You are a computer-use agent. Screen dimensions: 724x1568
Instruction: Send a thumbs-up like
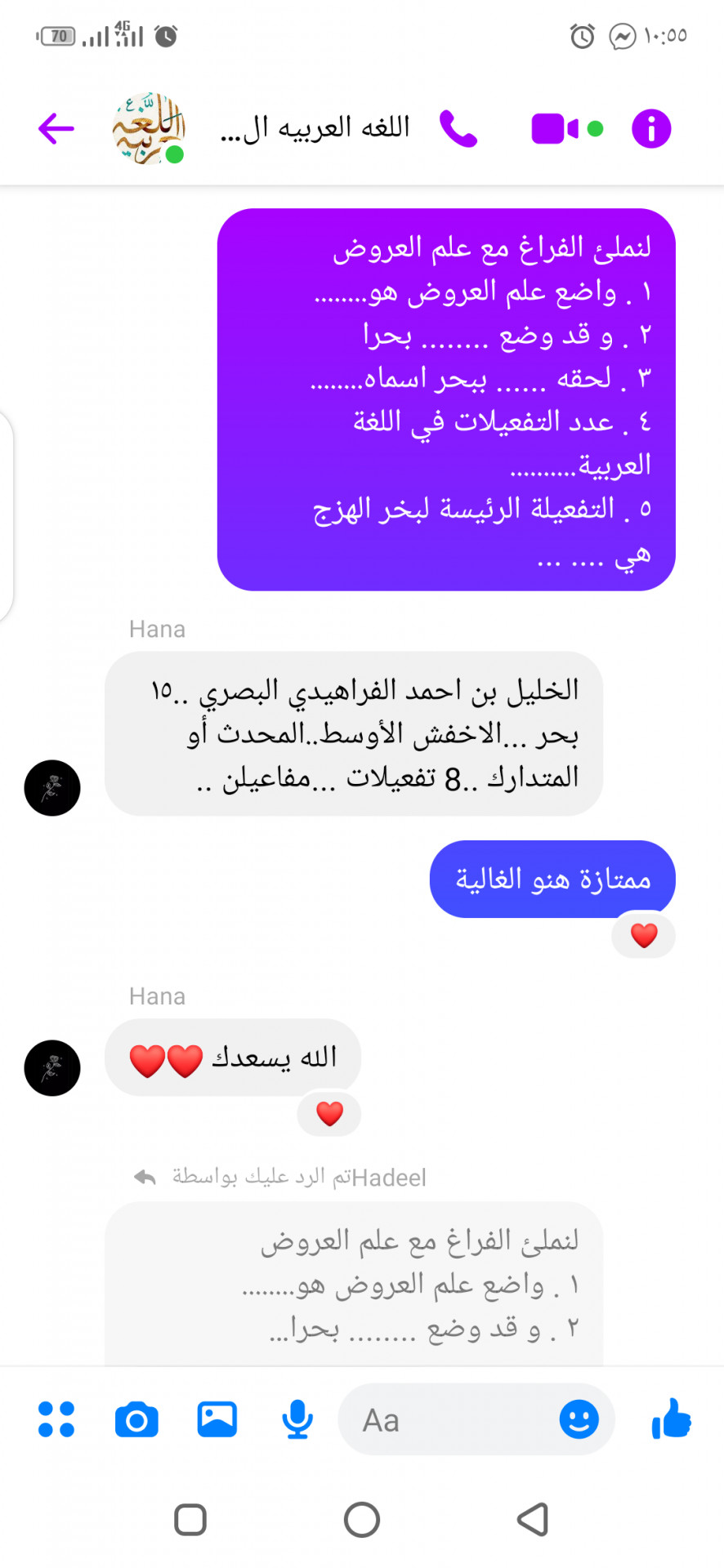click(x=672, y=1419)
